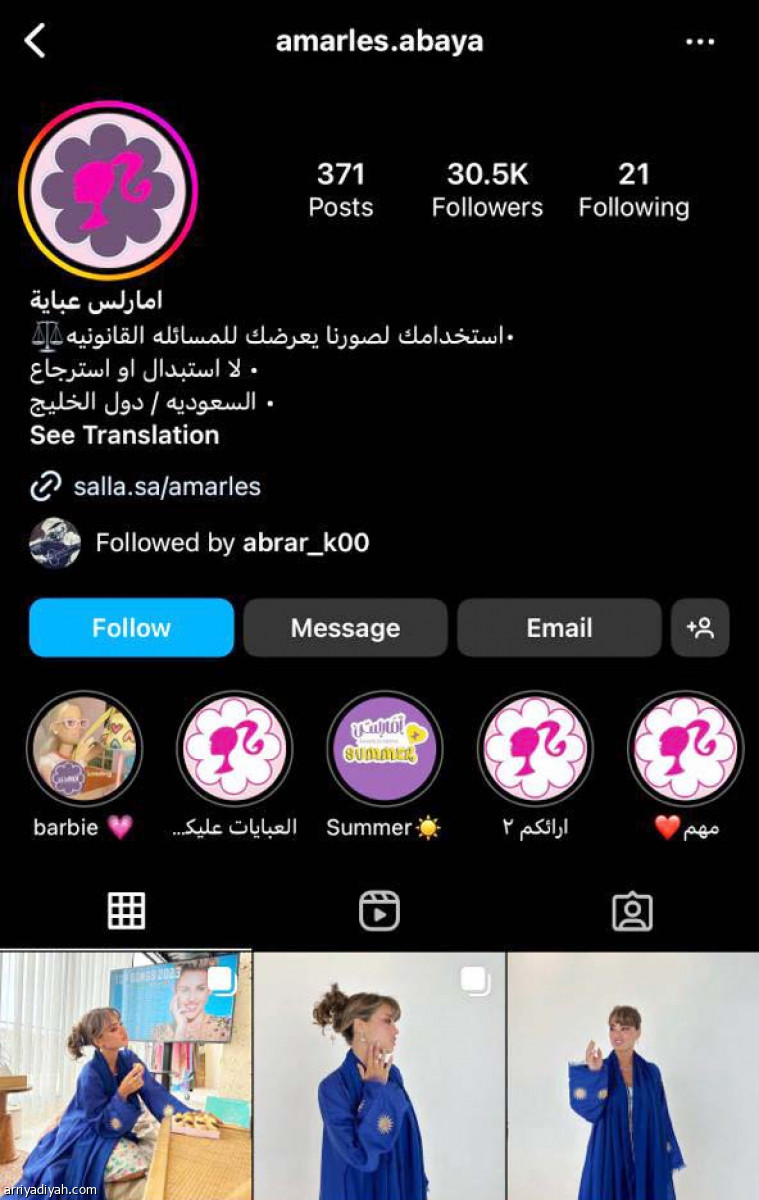View the profile picture story
The width and height of the screenshot is (759, 1200).
click(109, 189)
